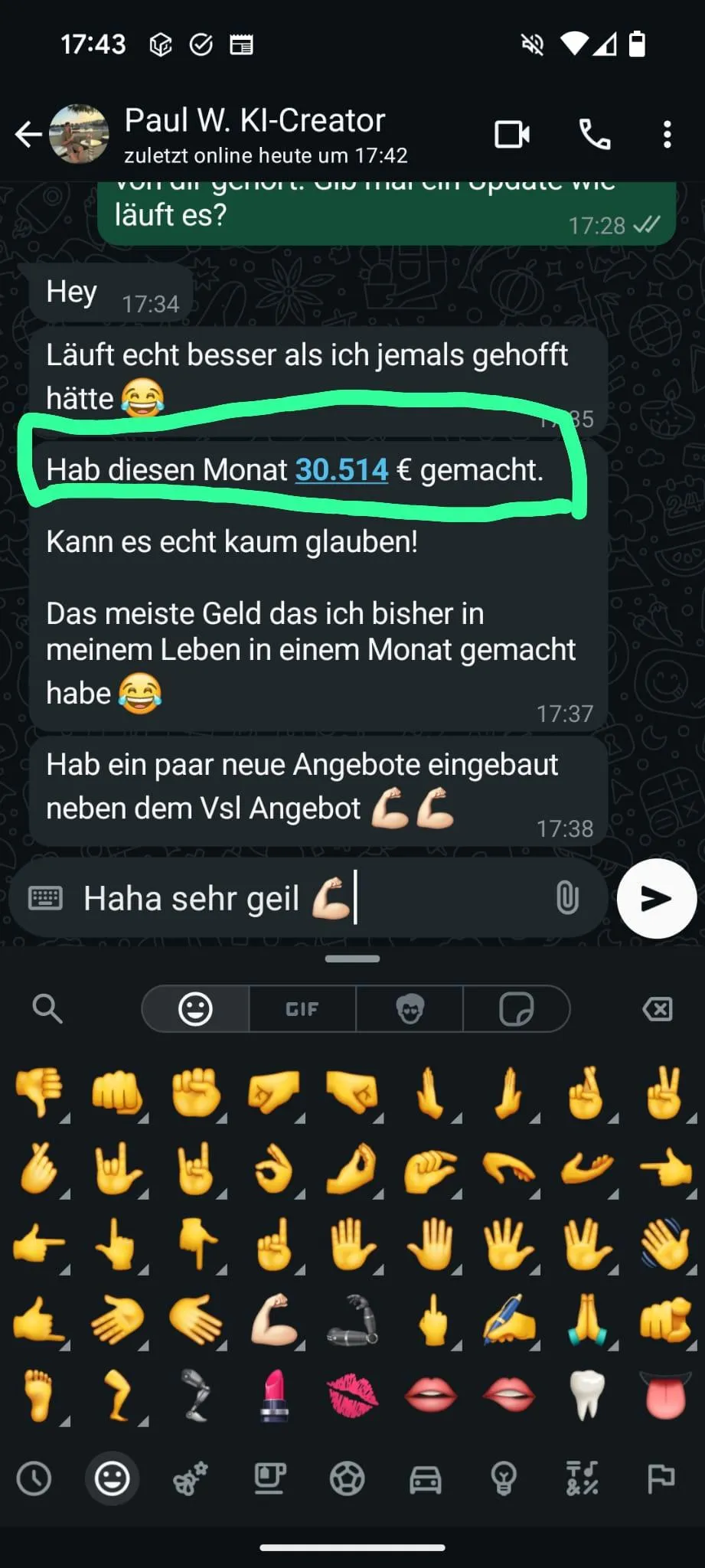Open the flags emoji category
The height and width of the screenshot is (1568, 705).
pos(660,1478)
